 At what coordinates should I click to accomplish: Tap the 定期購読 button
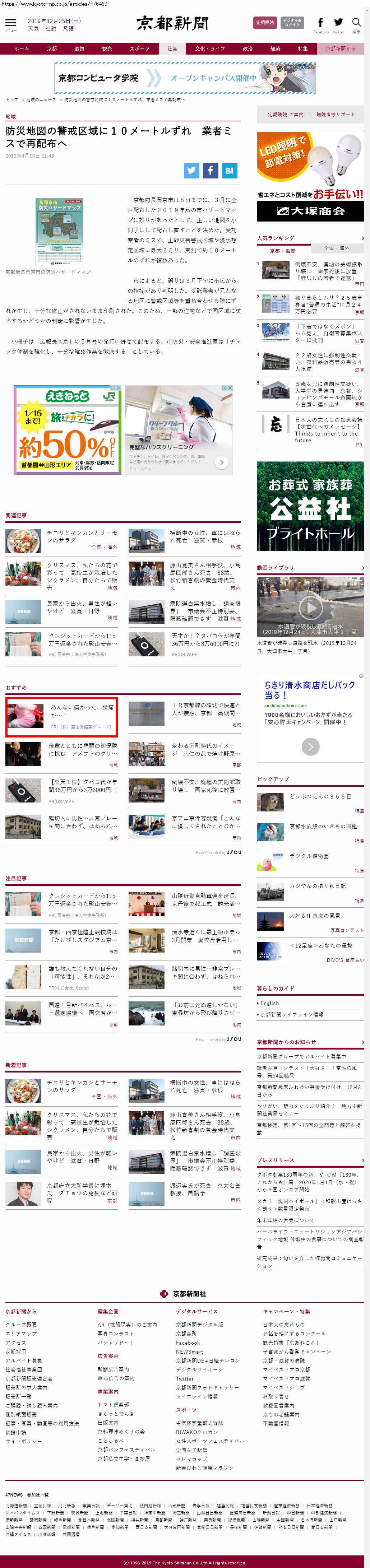pyautogui.click(x=264, y=23)
